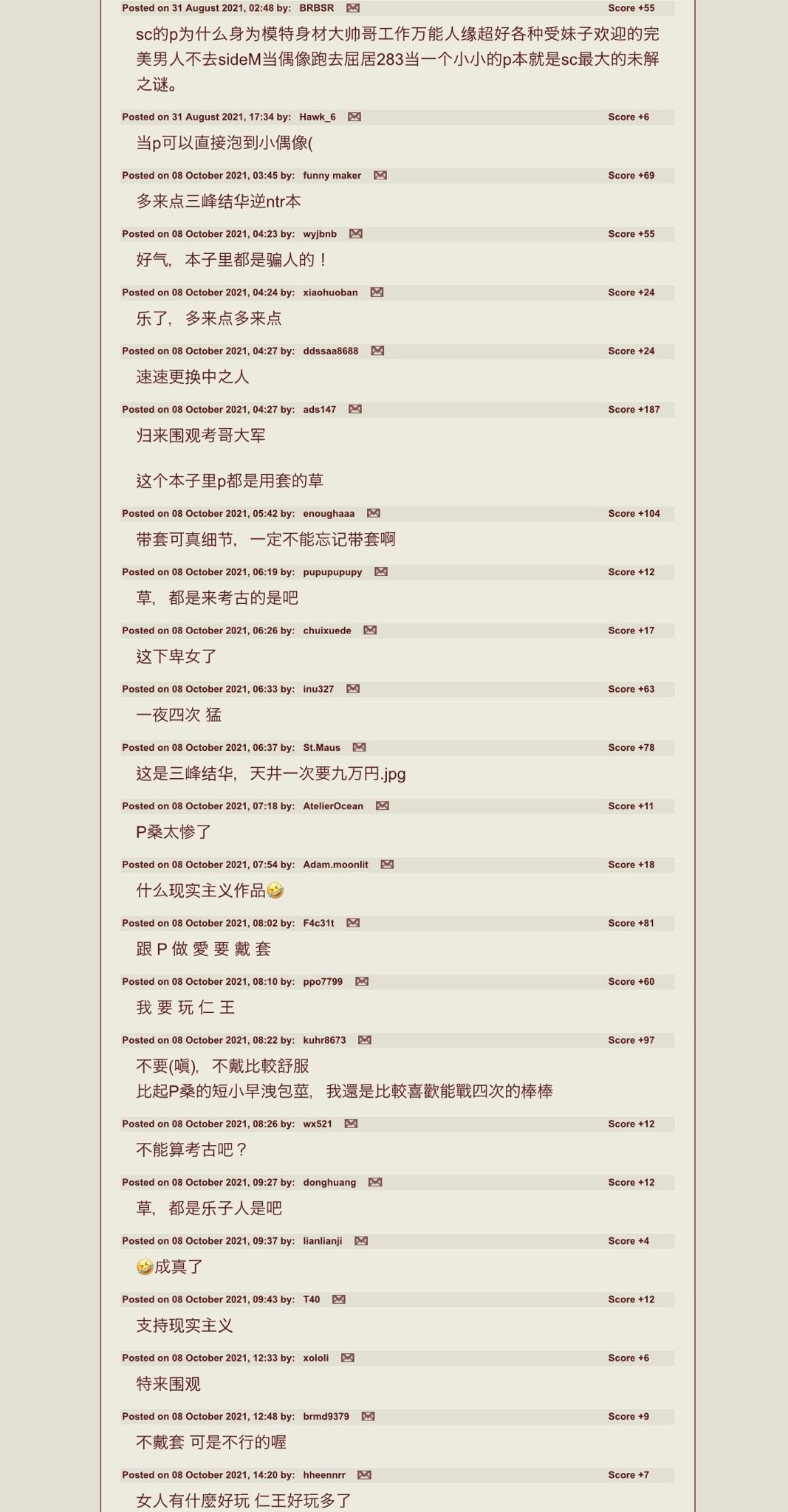Image resolution: width=788 pixels, height=1512 pixels.
Task: Open St.Maus's profile link
Action: [321, 748]
